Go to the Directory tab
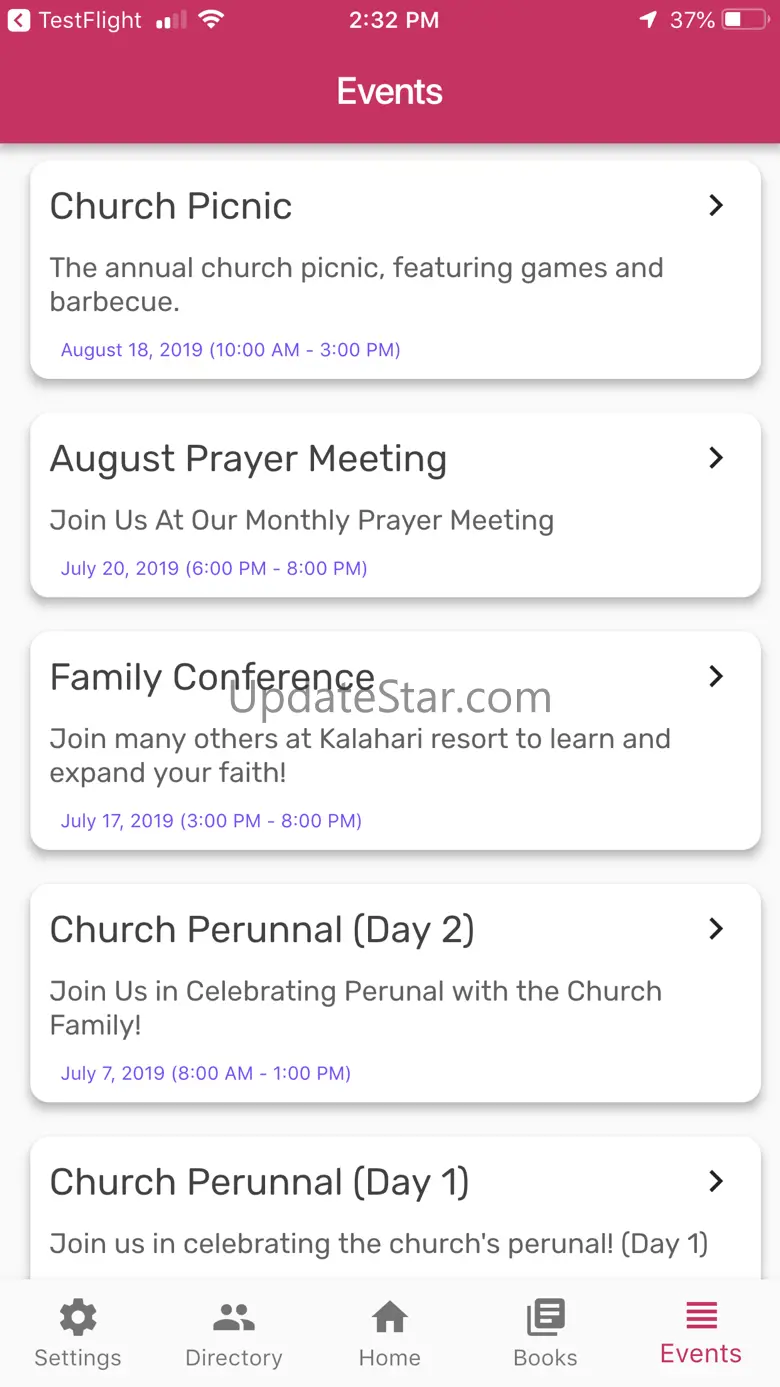The height and width of the screenshot is (1387, 780). pos(234,1333)
